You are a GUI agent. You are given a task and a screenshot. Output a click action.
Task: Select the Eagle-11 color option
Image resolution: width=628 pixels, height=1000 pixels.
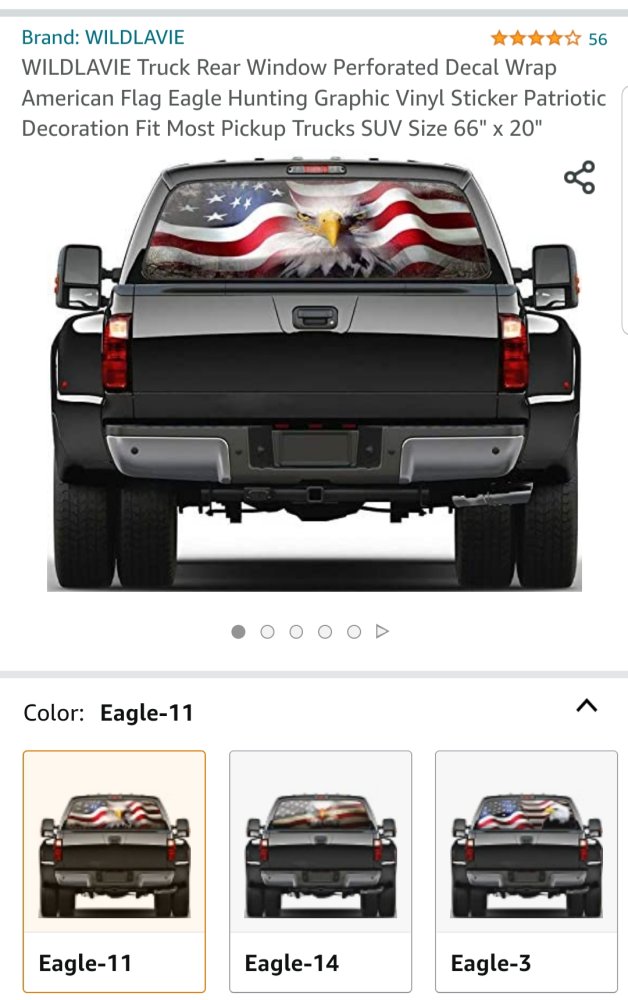point(114,870)
